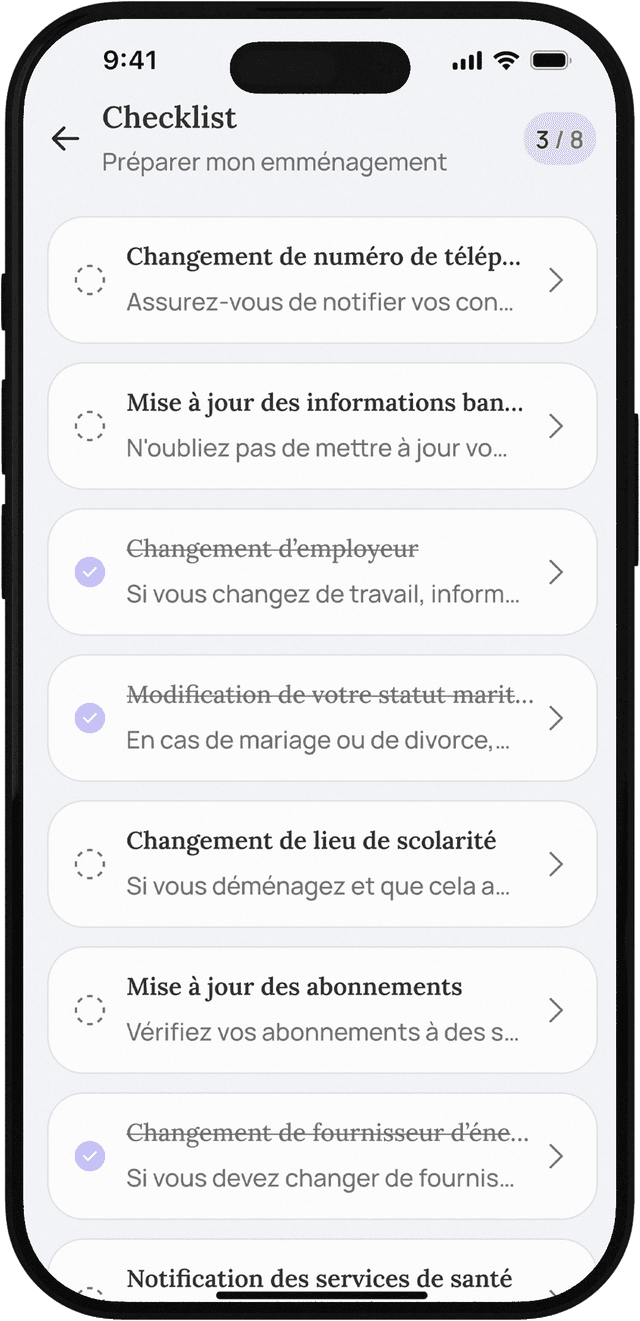Open Changement de lieu de scolarité details
The height and width of the screenshot is (1321, 640).
(556, 864)
